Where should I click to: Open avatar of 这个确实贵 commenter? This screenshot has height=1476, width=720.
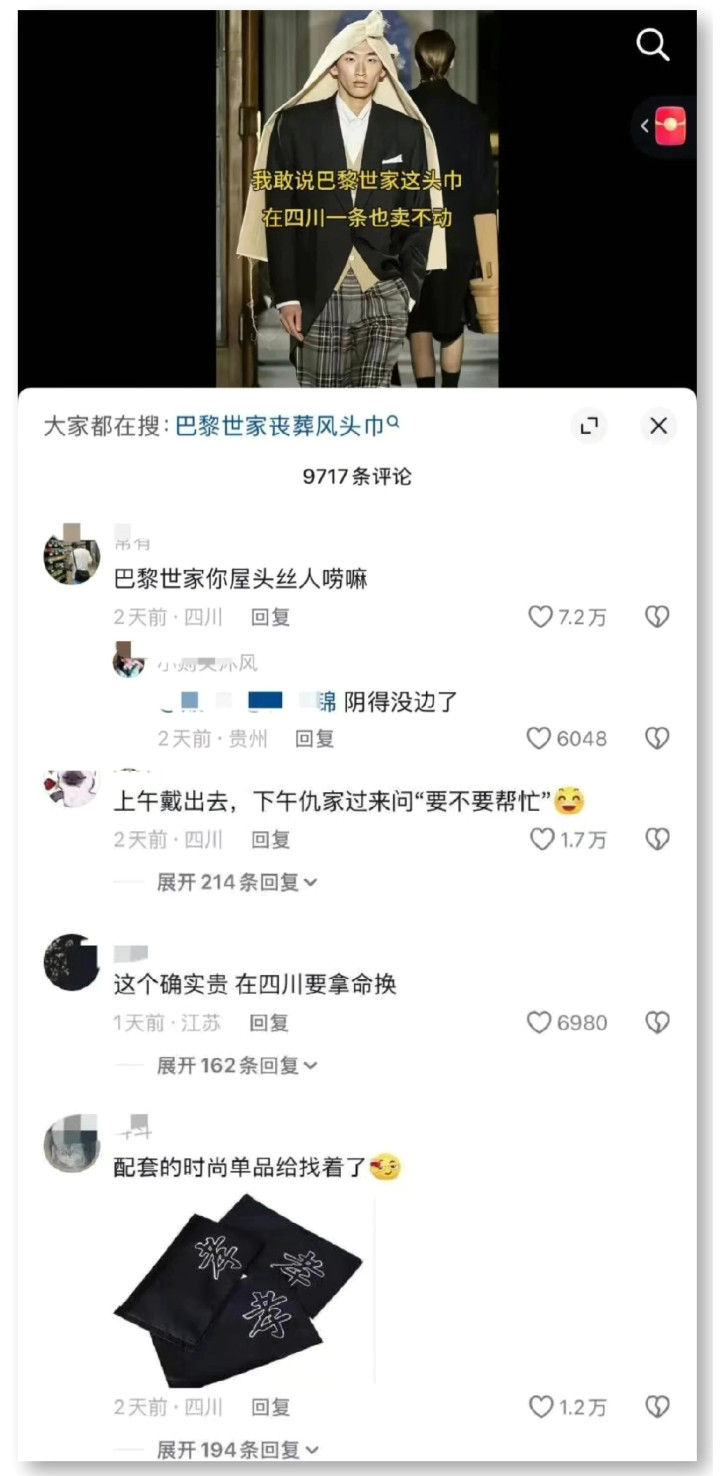(x=71, y=962)
